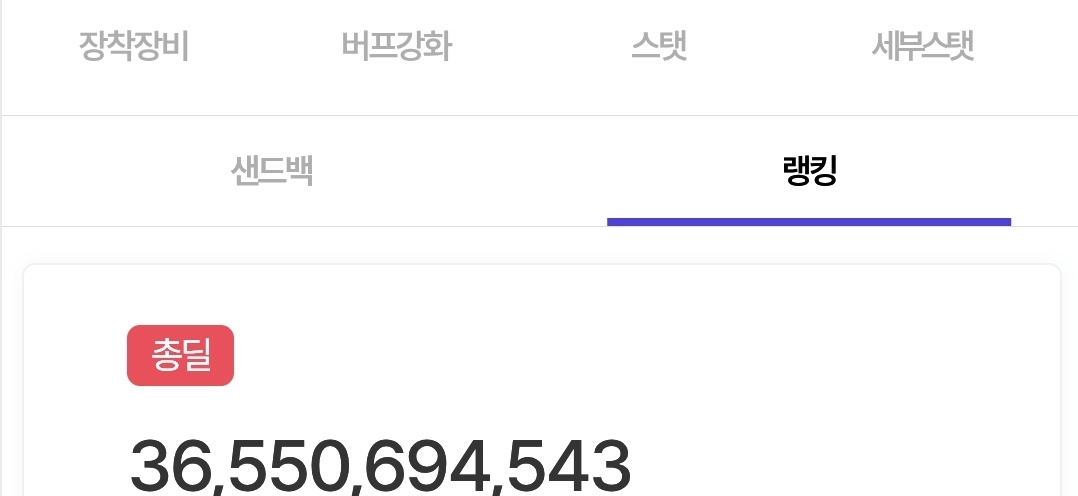This screenshot has width=1078, height=496.
Task: View the 세부스탯 tab
Action: pyautogui.click(x=922, y=47)
